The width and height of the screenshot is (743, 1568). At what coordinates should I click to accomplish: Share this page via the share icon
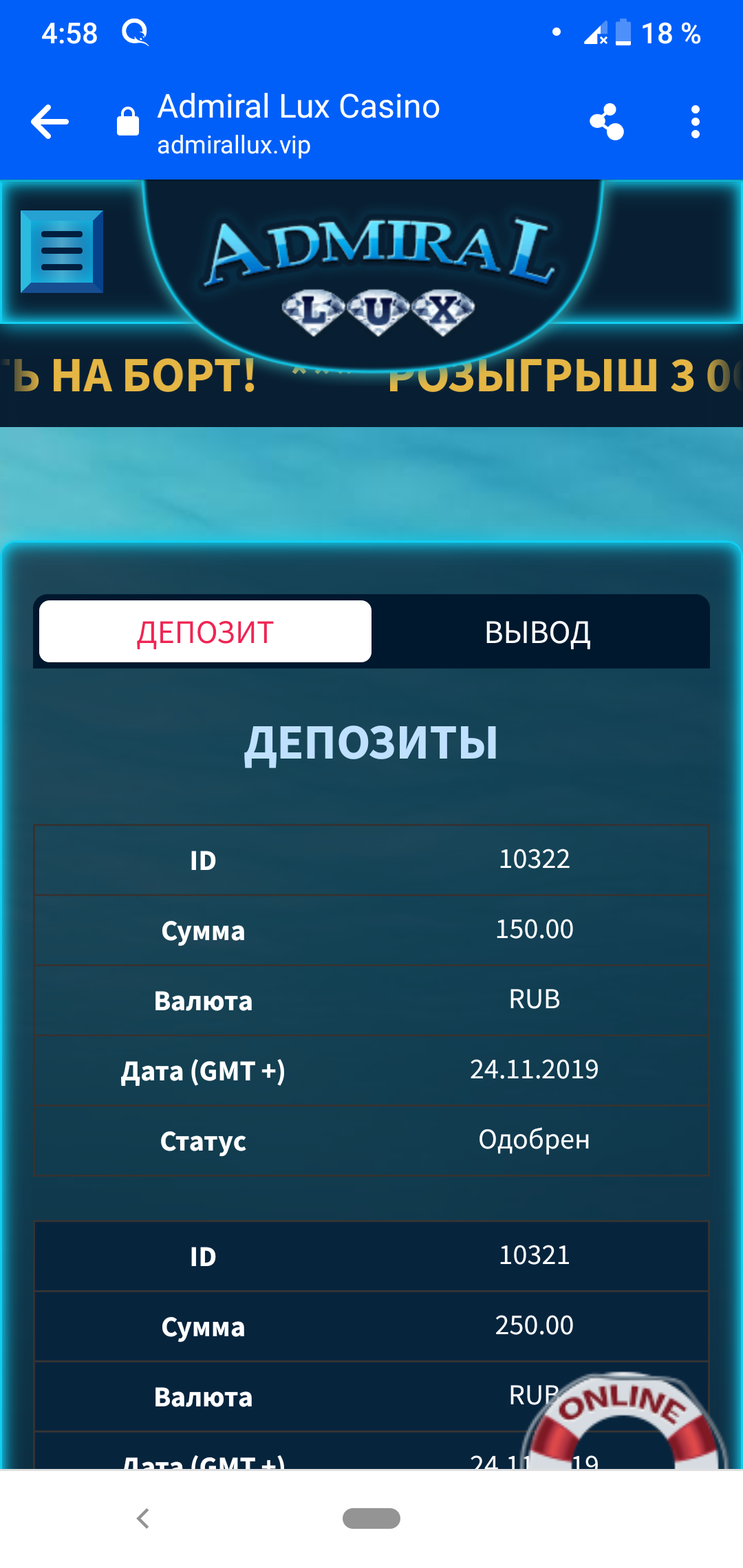point(607,122)
